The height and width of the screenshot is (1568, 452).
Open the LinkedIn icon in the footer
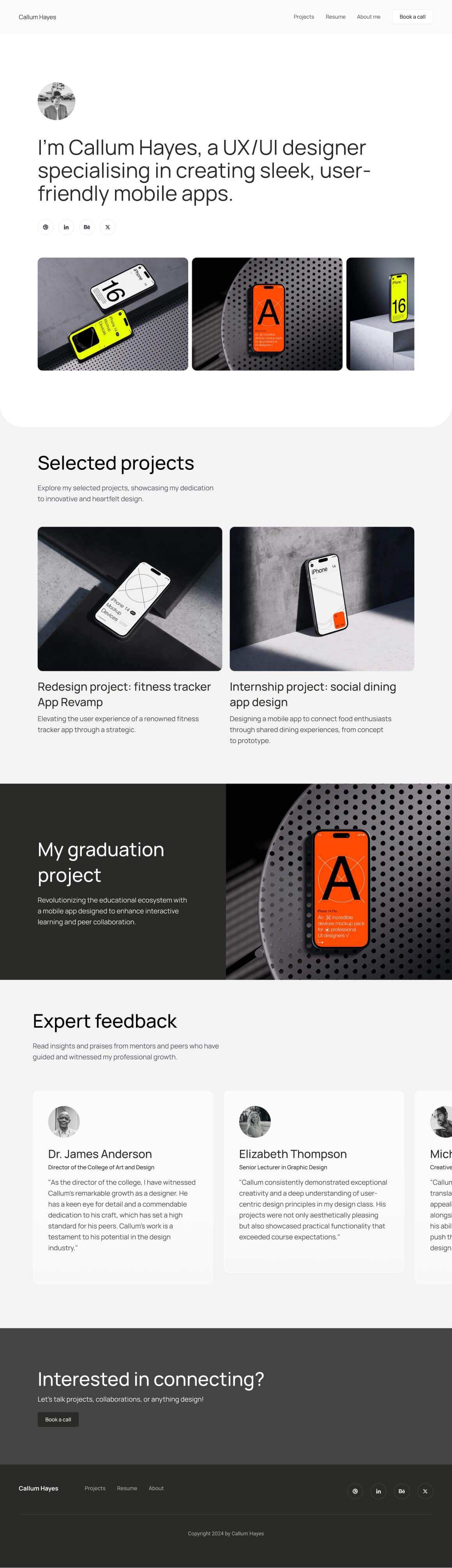[378, 1491]
